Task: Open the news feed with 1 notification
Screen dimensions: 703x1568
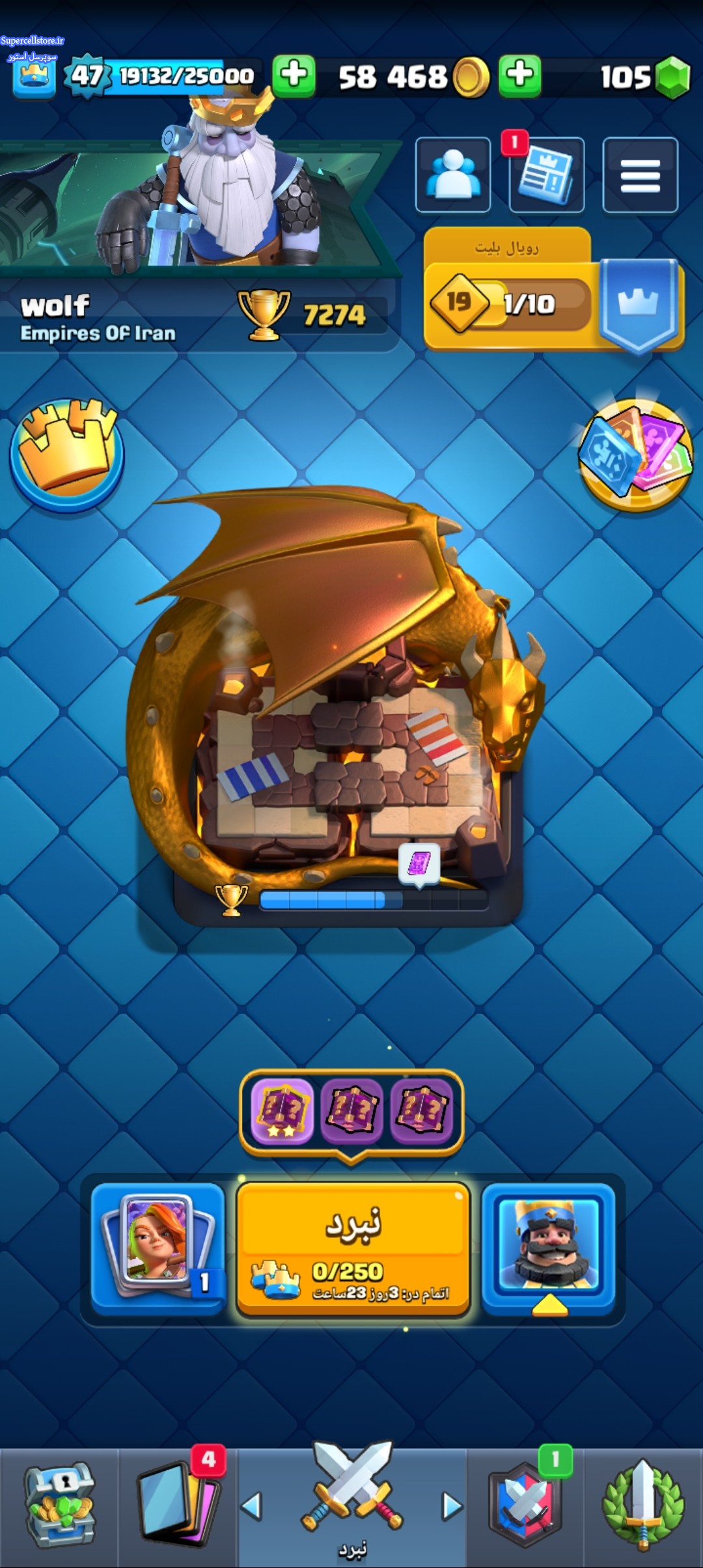Action: click(x=545, y=175)
